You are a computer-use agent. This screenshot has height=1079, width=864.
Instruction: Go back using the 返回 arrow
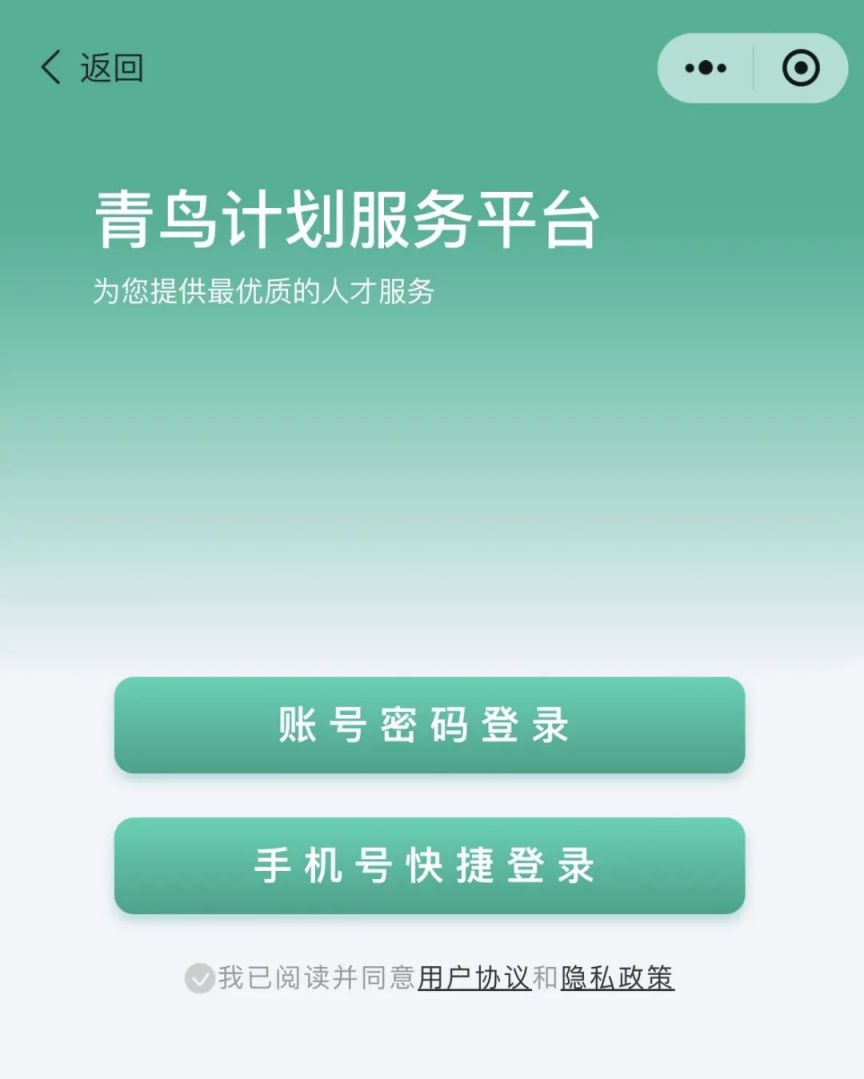(52, 68)
